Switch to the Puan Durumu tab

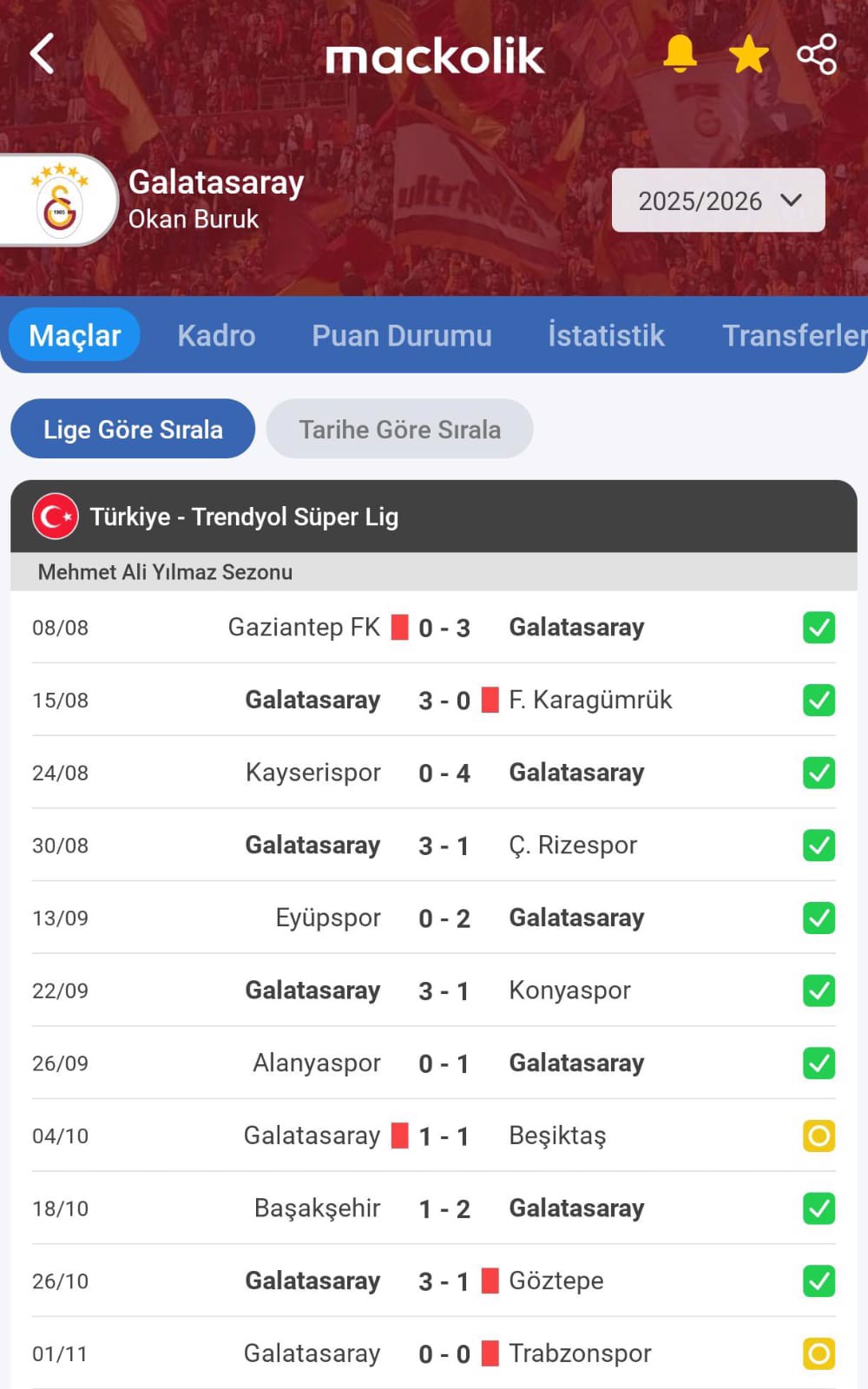[401, 335]
